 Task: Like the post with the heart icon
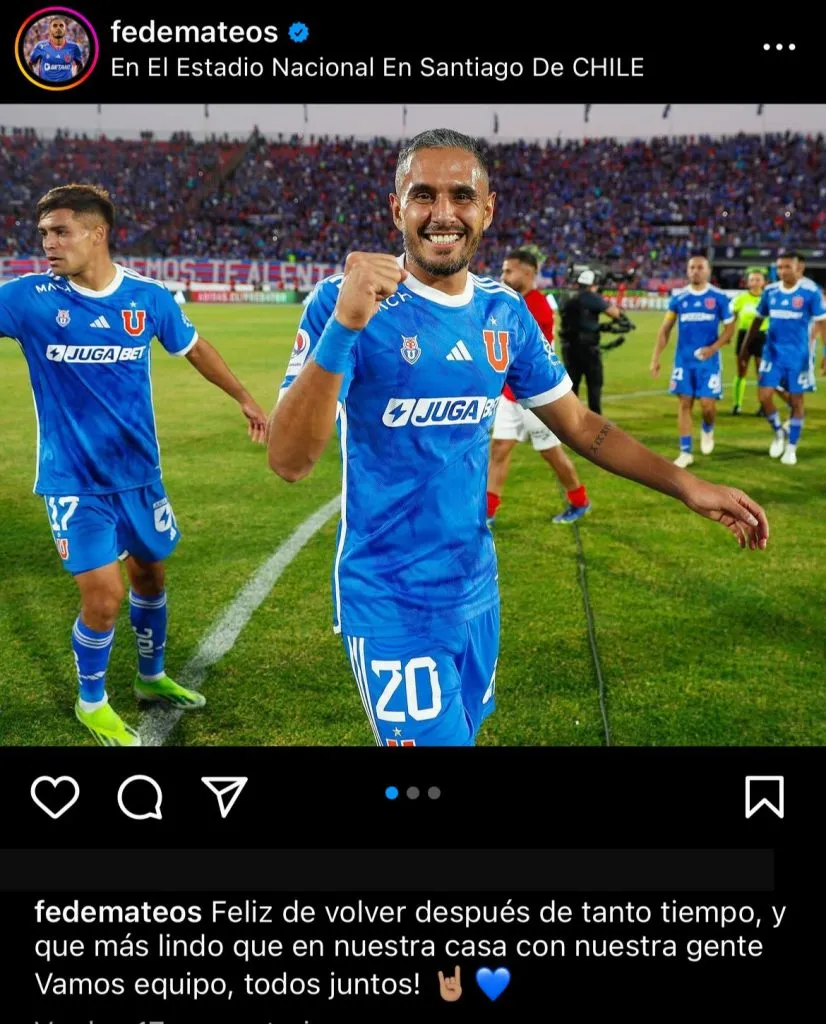(x=55, y=797)
